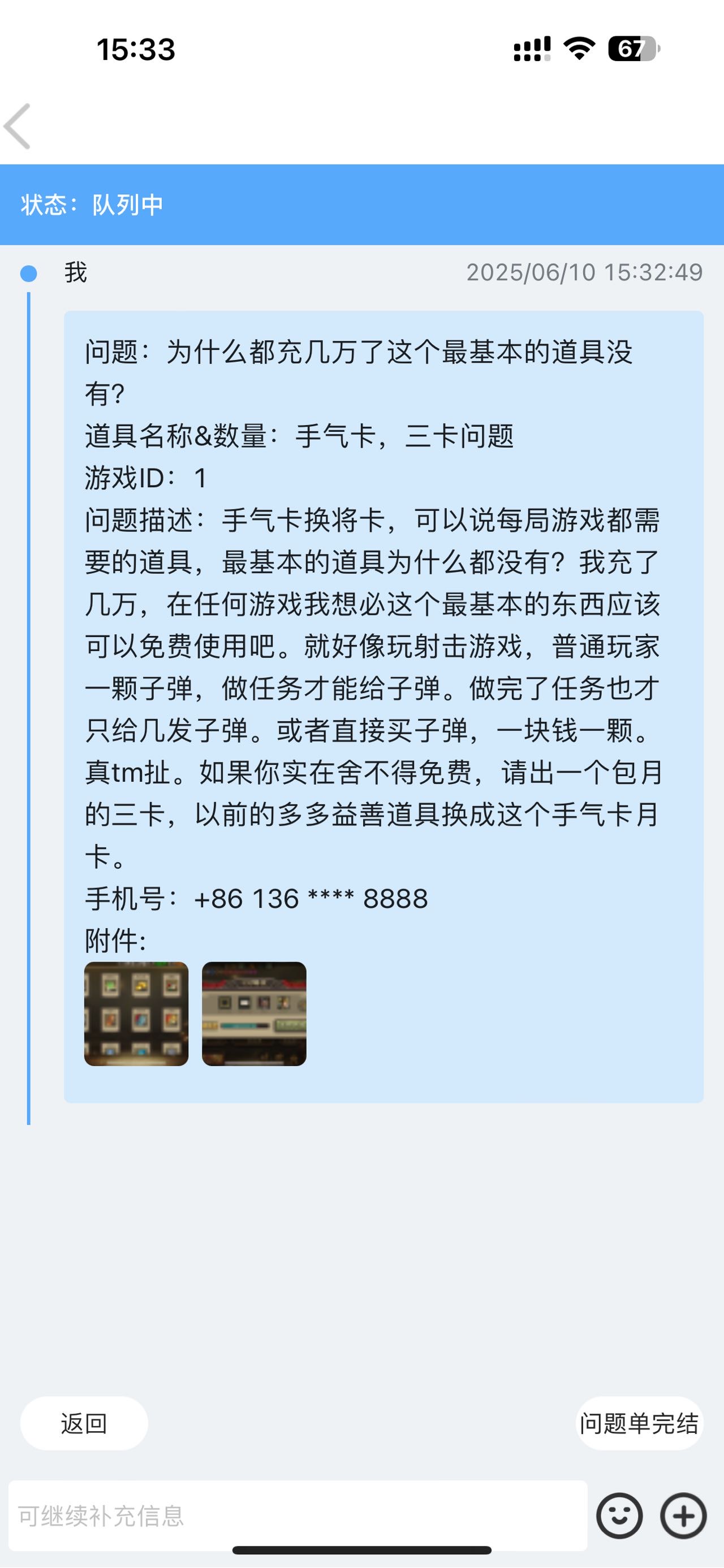Focus the 可继续补充信息 input field
The width and height of the screenshot is (724, 1568).
pos(297,1515)
